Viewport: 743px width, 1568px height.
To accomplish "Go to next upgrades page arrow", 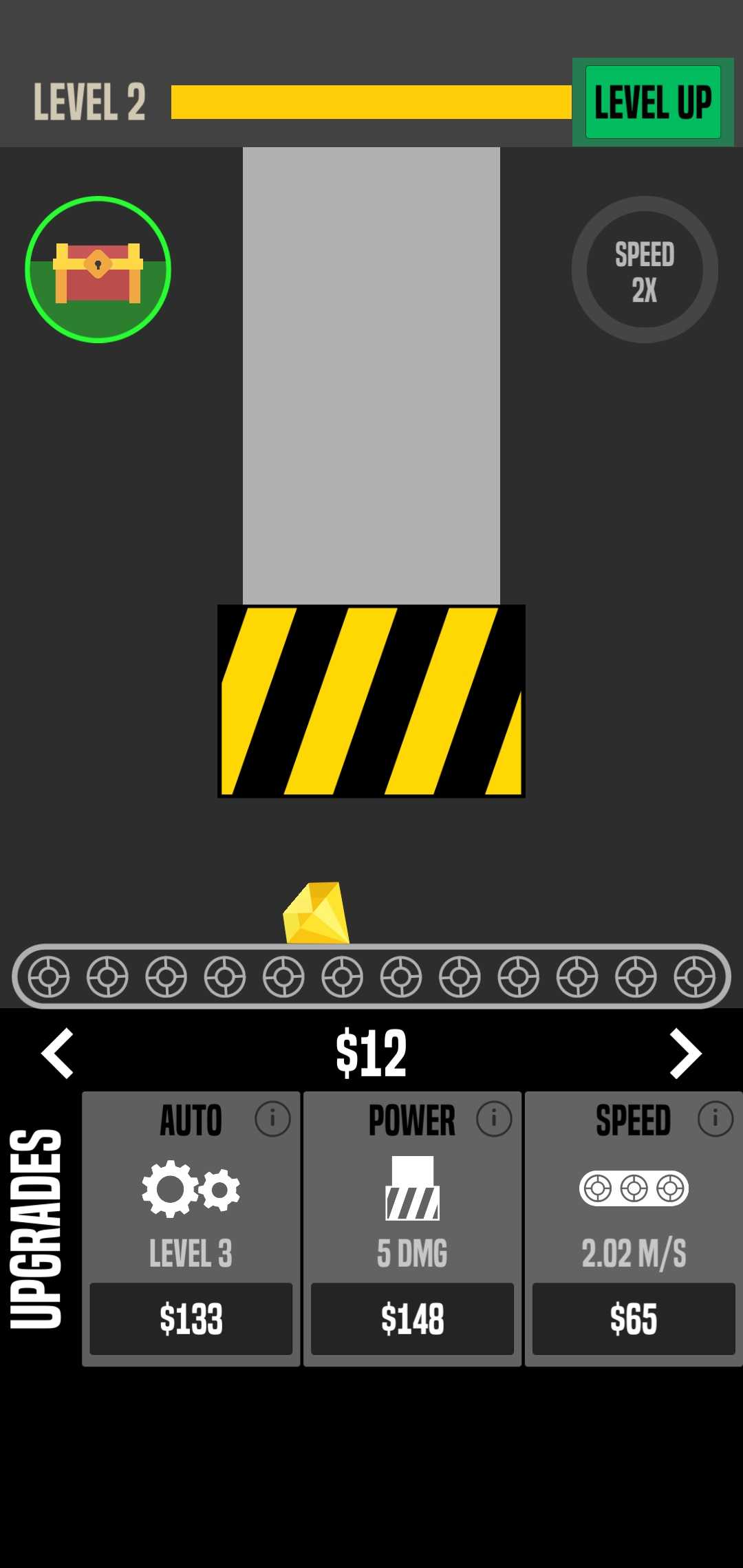I will [685, 1053].
